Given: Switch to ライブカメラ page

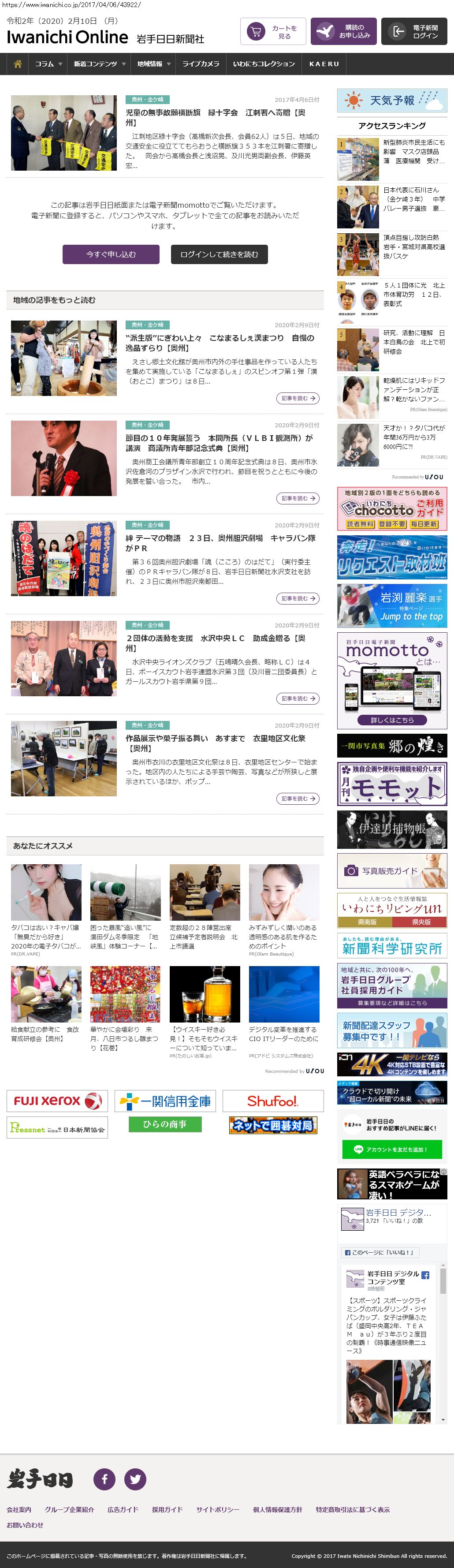Looking at the screenshot, I should [201, 64].
